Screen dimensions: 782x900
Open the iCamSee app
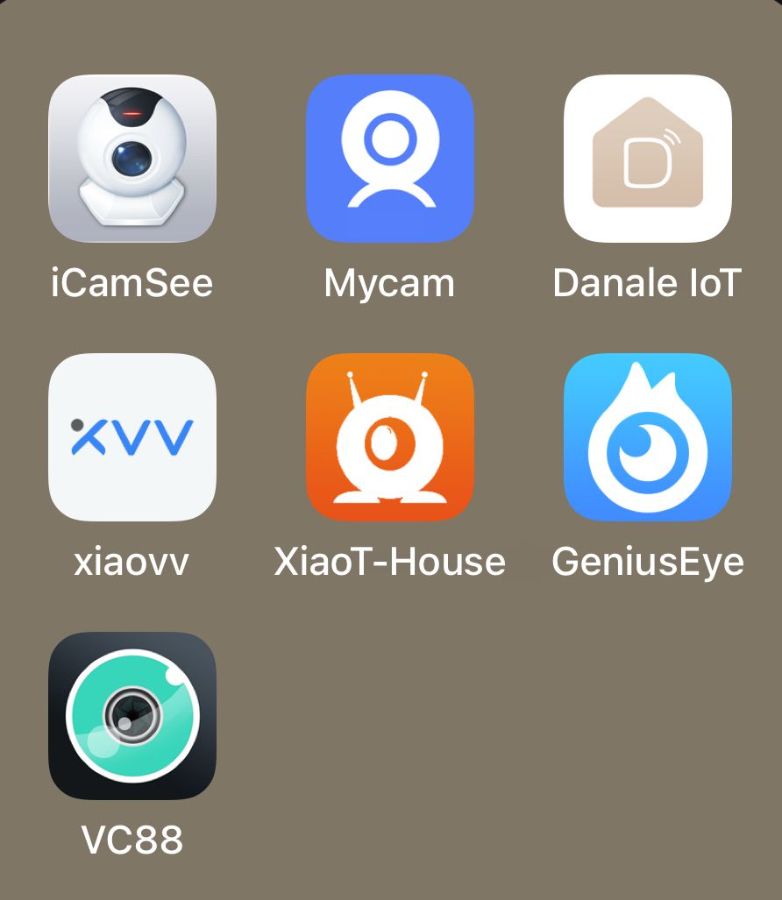[132, 158]
